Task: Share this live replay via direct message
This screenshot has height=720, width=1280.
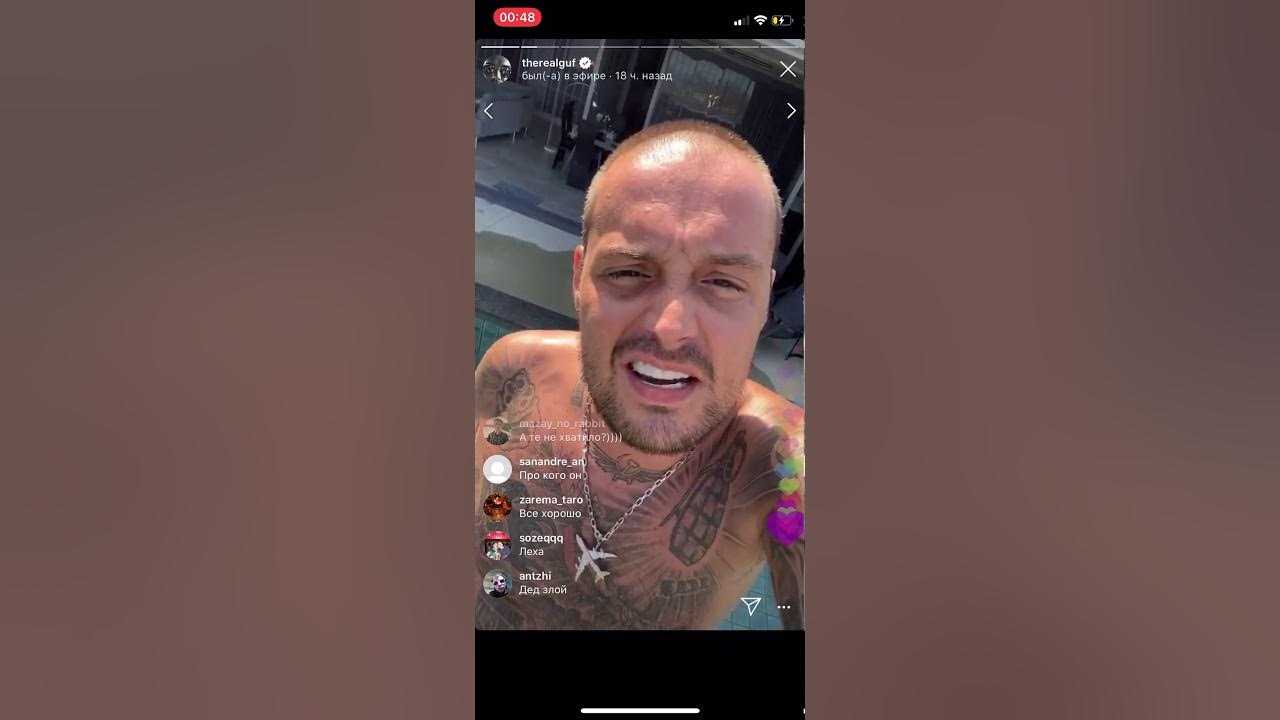Action: (750, 606)
